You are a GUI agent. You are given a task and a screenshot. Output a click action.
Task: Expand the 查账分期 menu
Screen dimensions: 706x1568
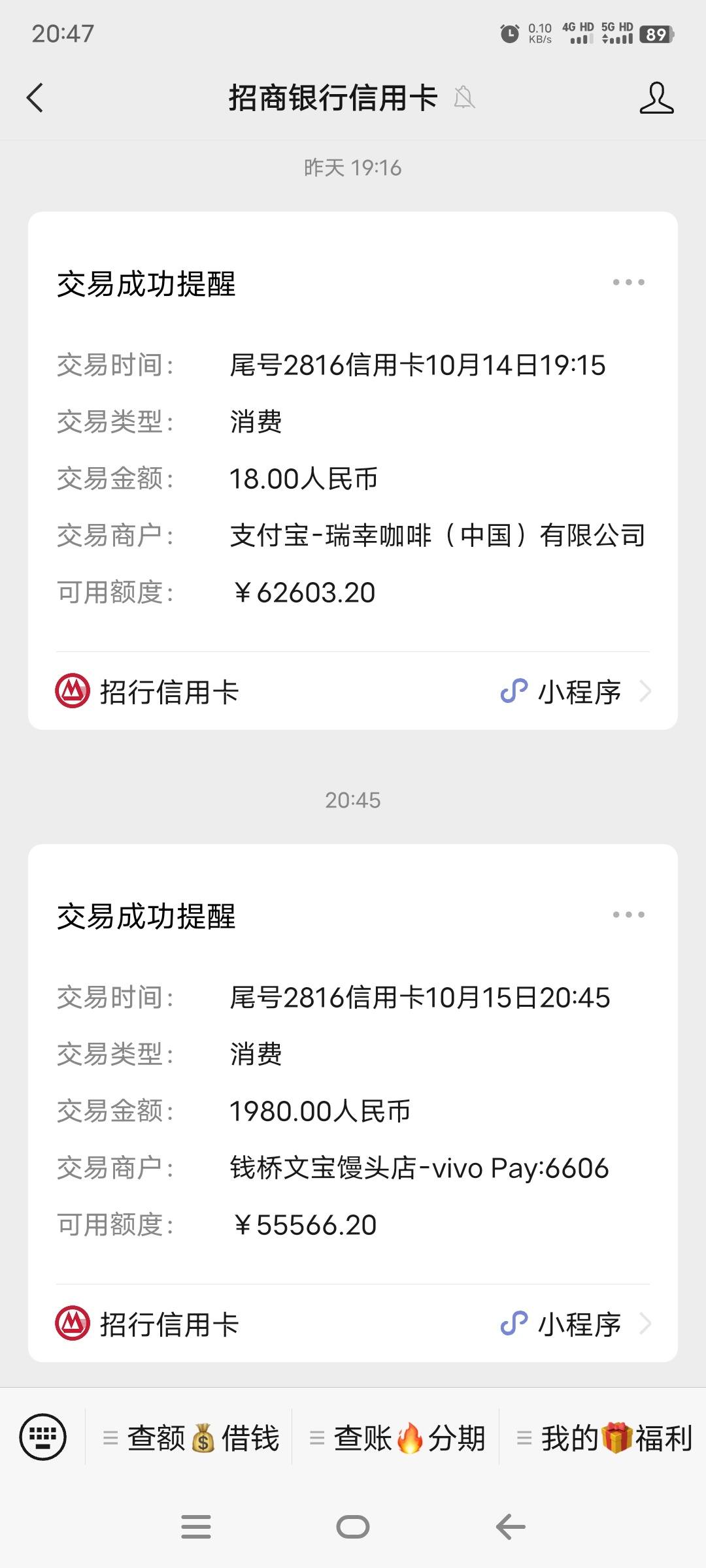pyautogui.click(x=396, y=1437)
